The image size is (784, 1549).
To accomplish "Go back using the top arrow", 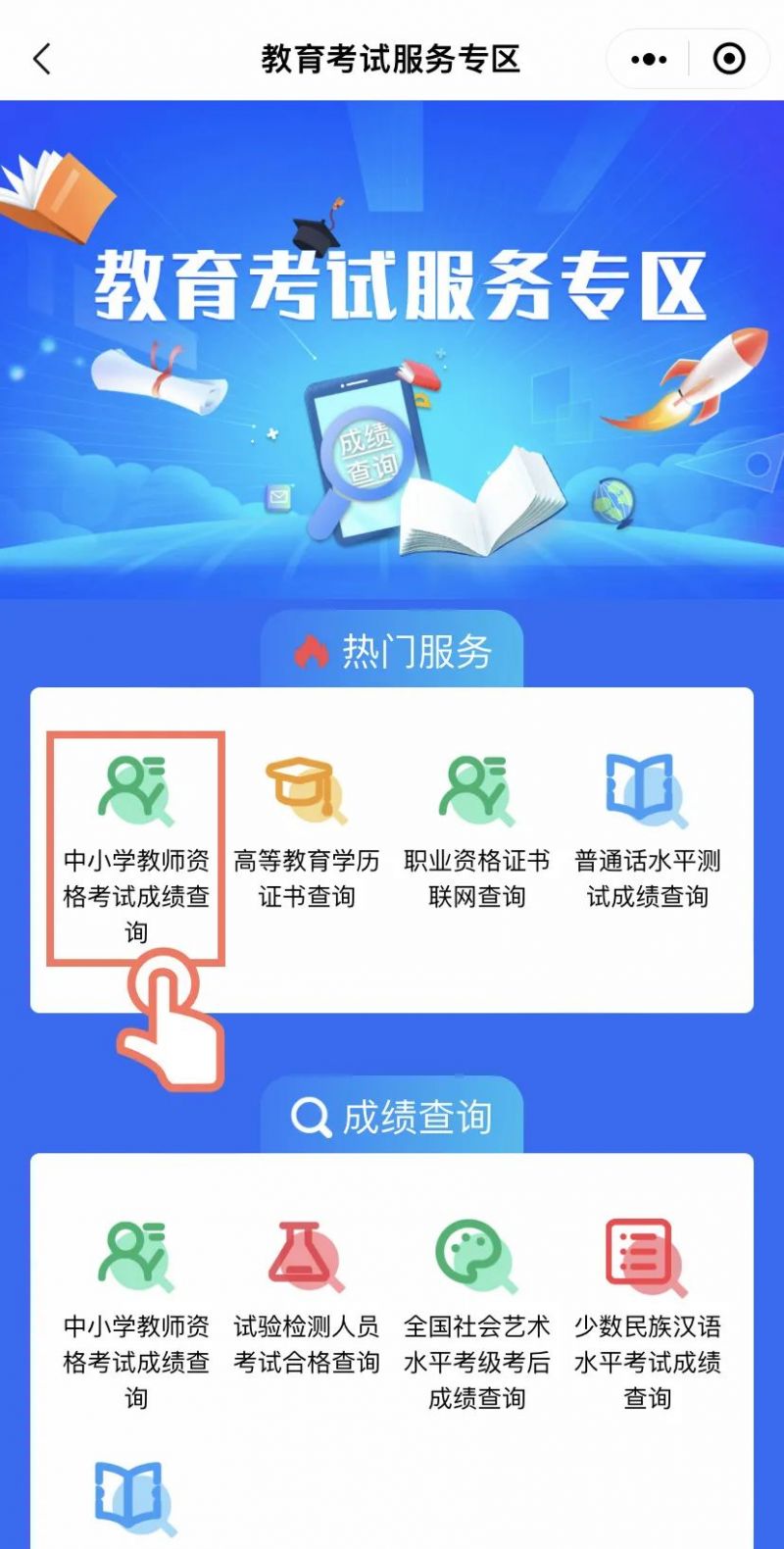I will point(41,59).
